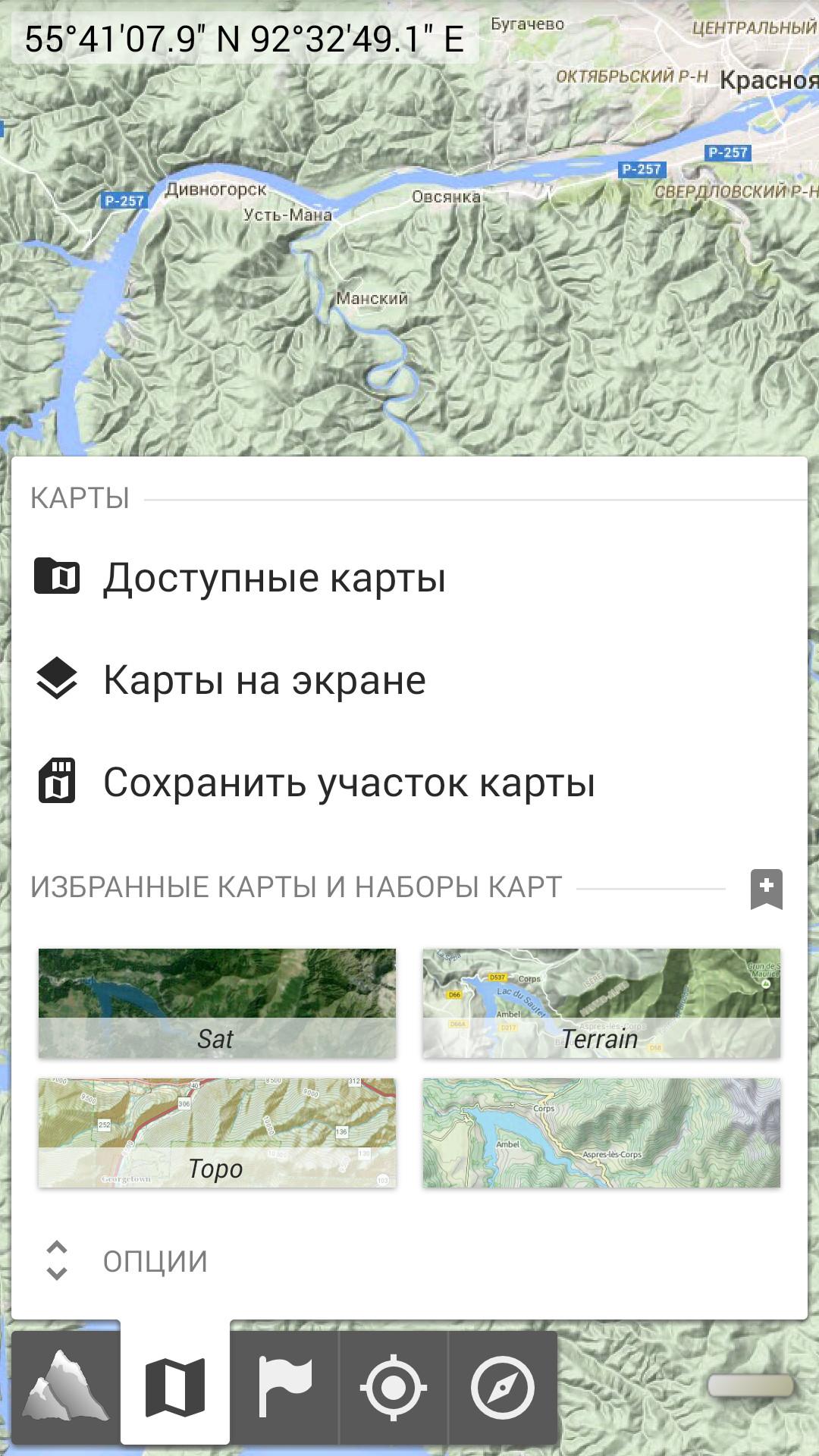
Task: Open the placemarks flag menu
Action: tap(284, 1387)
